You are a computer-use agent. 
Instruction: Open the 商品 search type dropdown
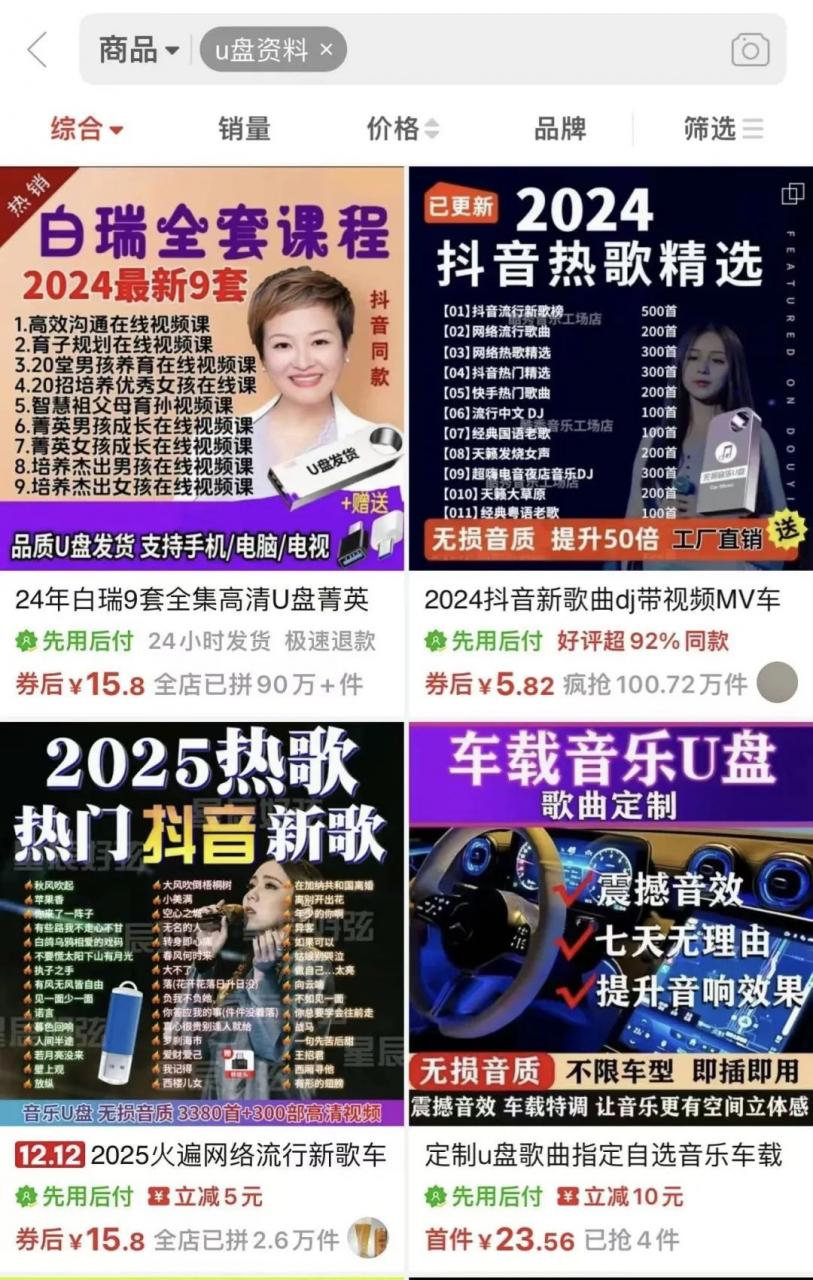pyautogui.click(x=138, y=49)
